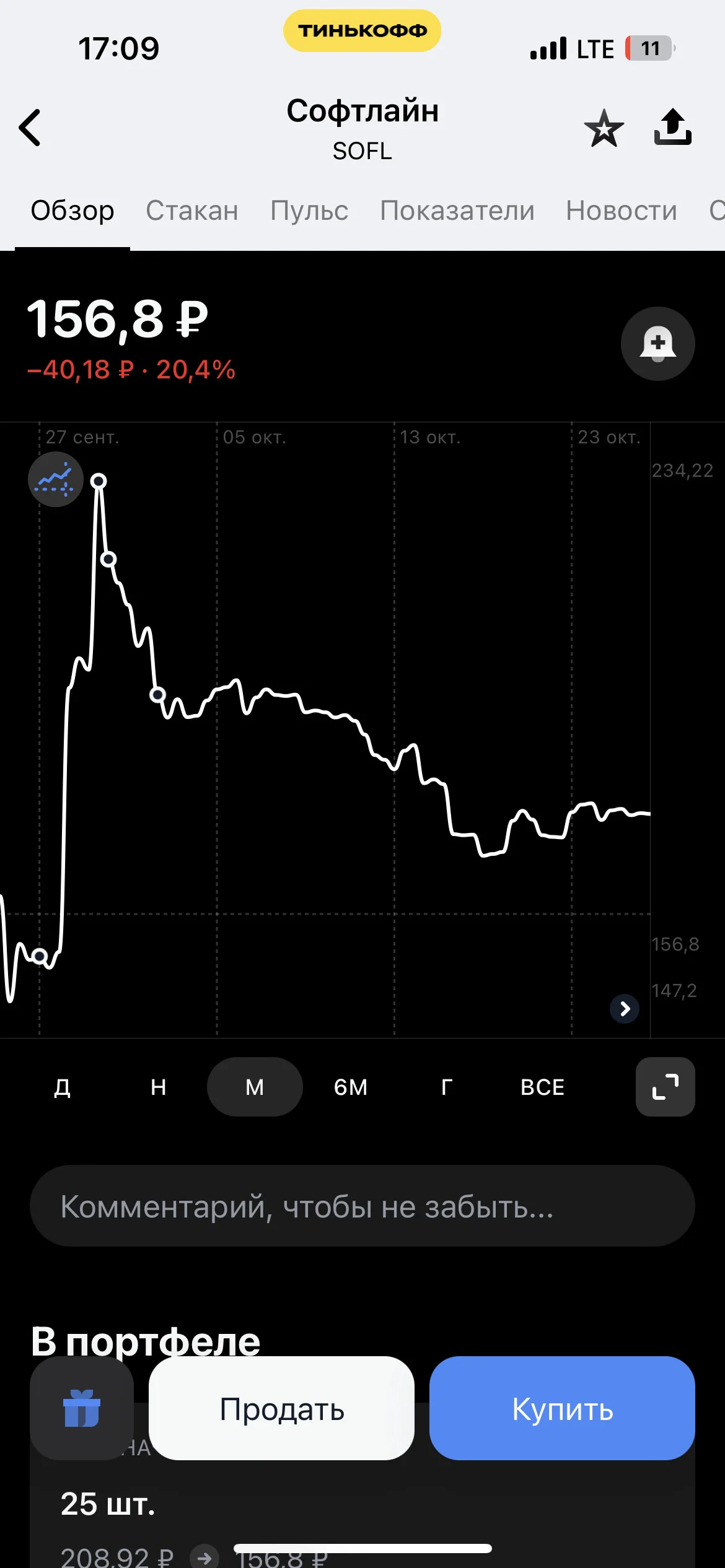This screenshot has height=1568, width=725.
Task: Add Софтлайн to favorites with the star
Action: tap(604, 128)
